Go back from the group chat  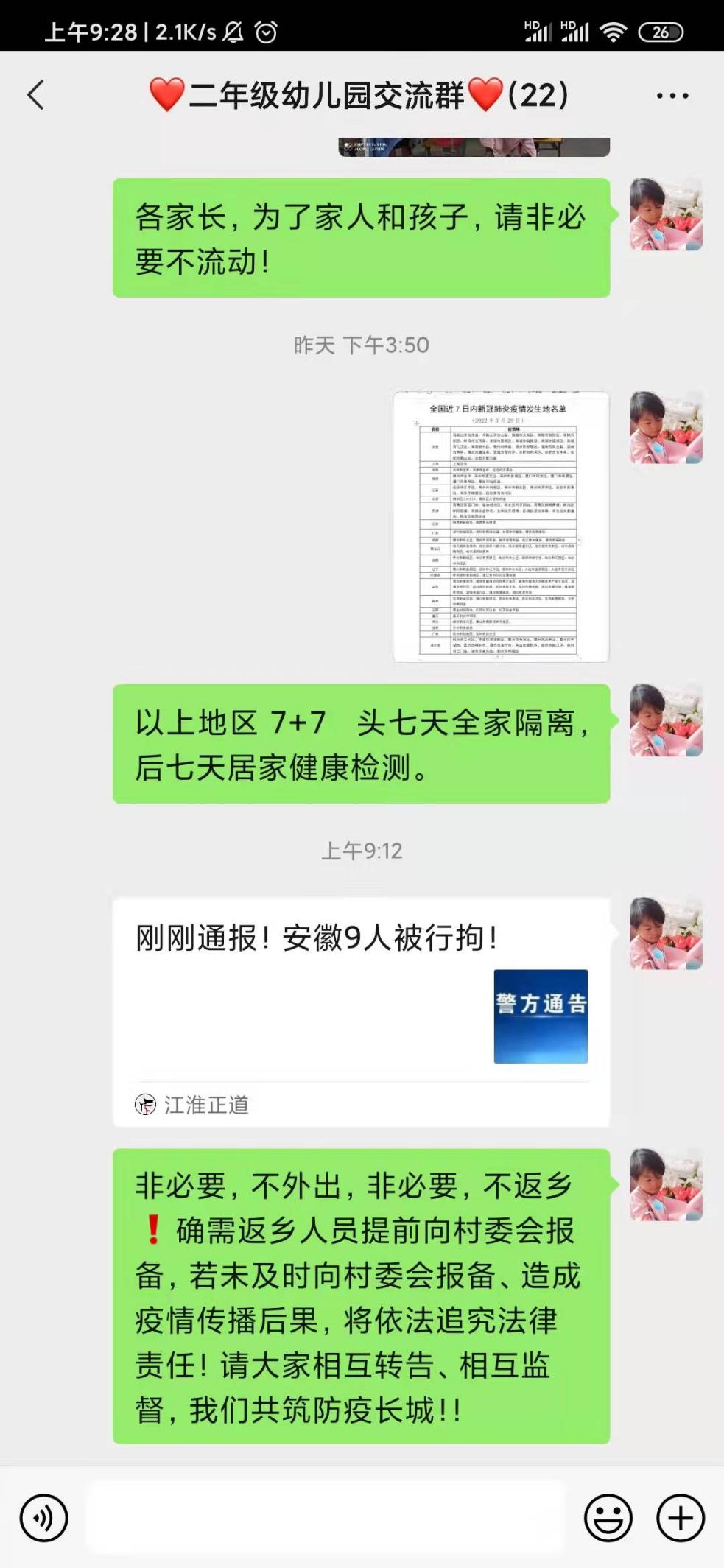click(x=35, y=95)
